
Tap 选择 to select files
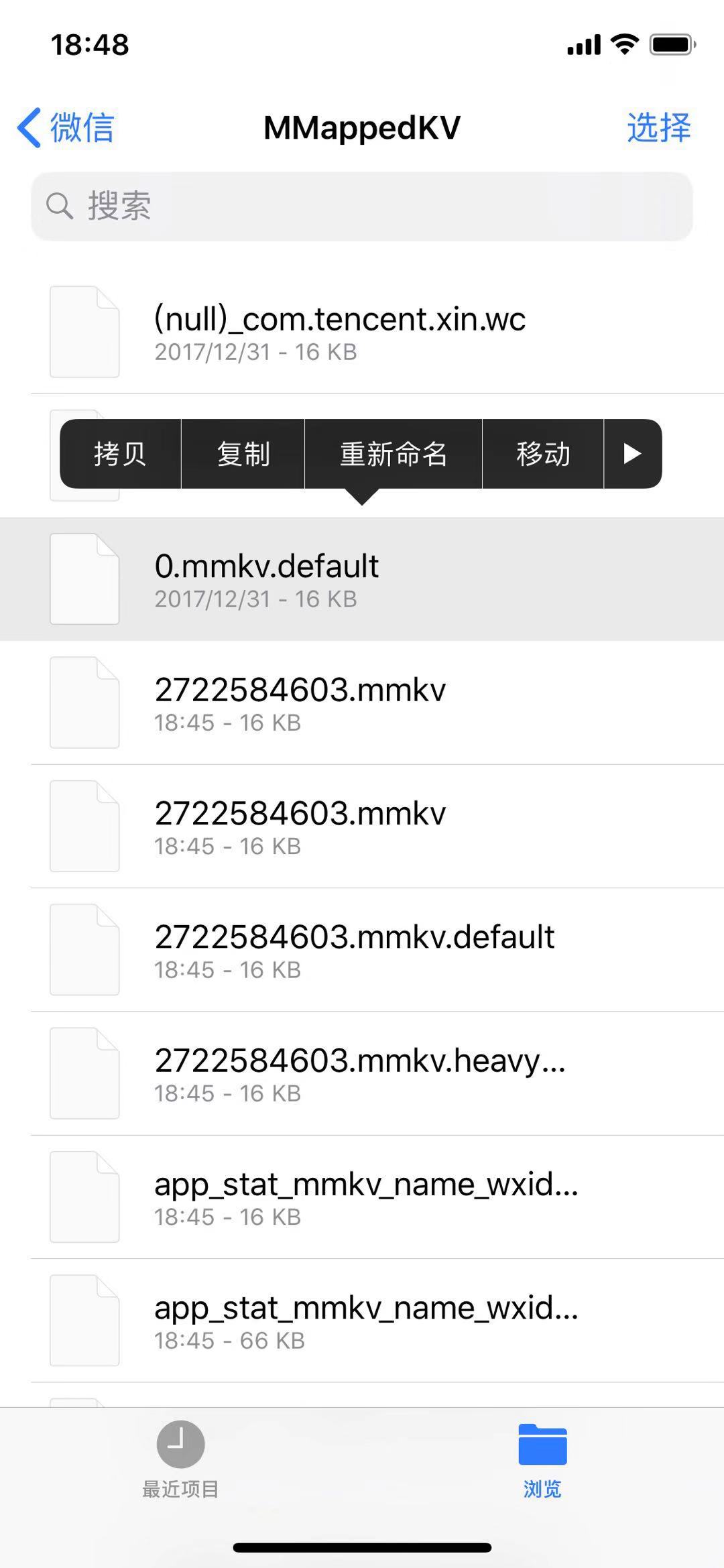[658, 127]
